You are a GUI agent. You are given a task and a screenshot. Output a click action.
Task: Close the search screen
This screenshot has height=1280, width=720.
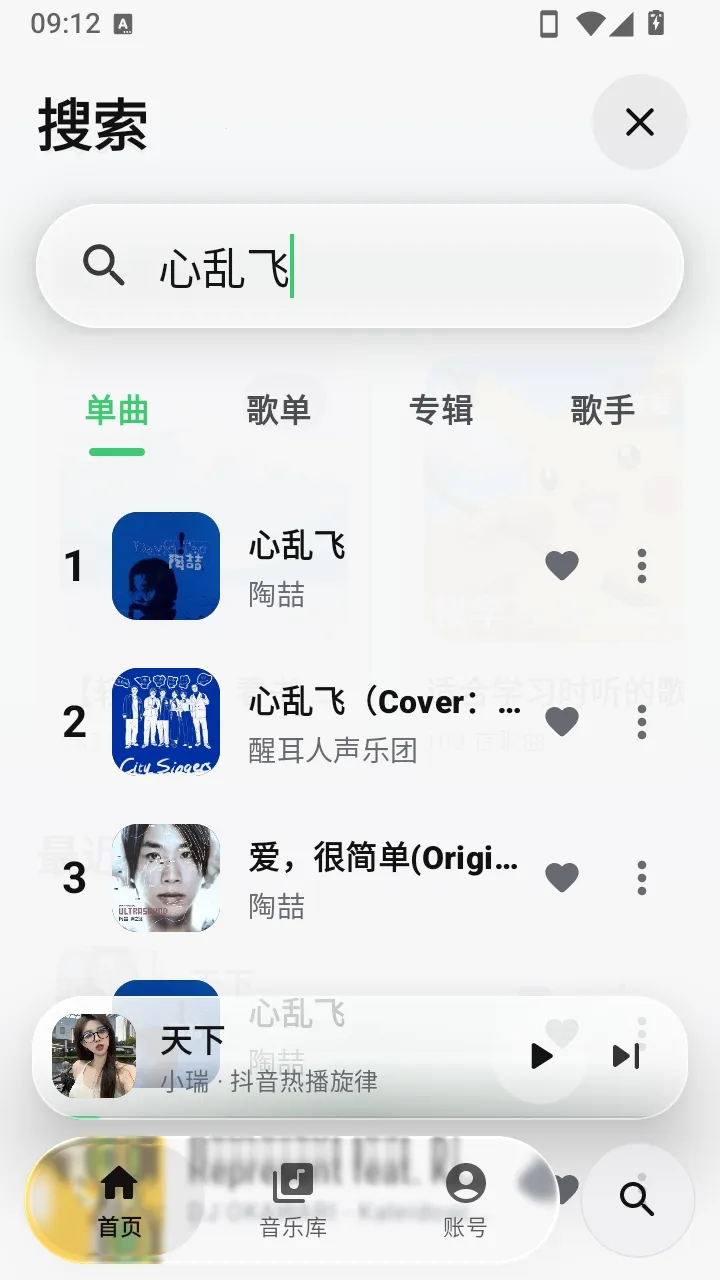[639, 122]
